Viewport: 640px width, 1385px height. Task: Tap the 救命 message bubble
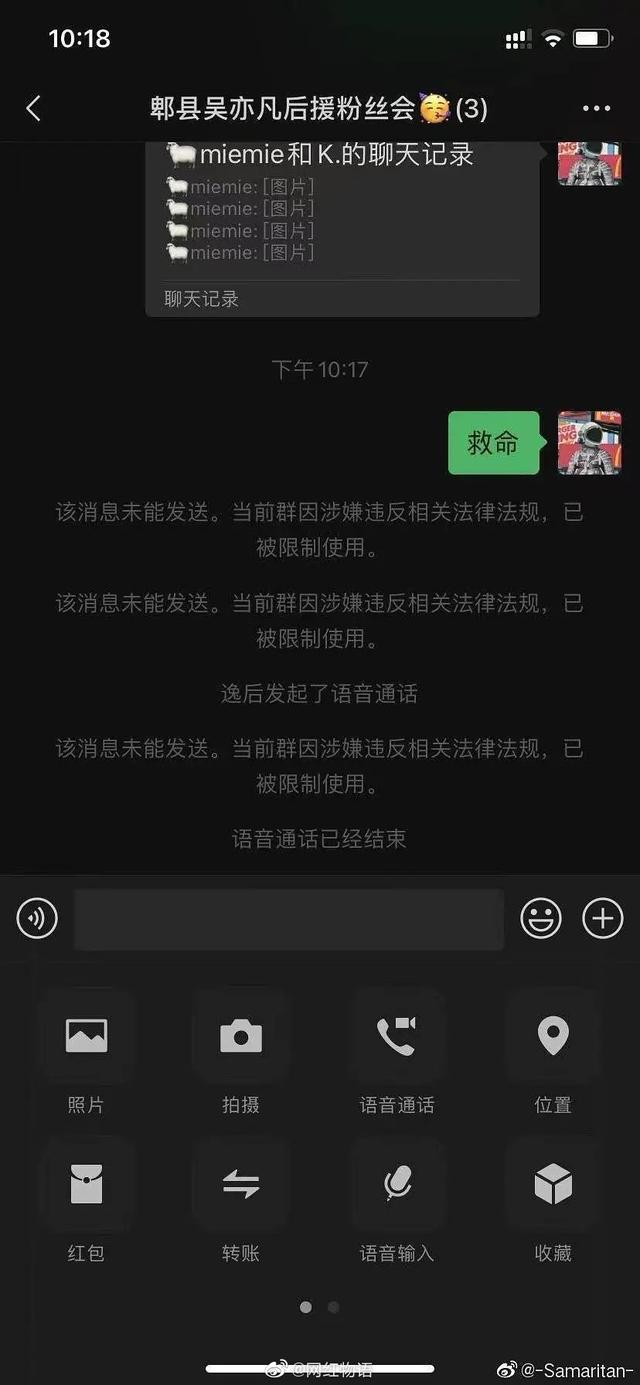493,442
